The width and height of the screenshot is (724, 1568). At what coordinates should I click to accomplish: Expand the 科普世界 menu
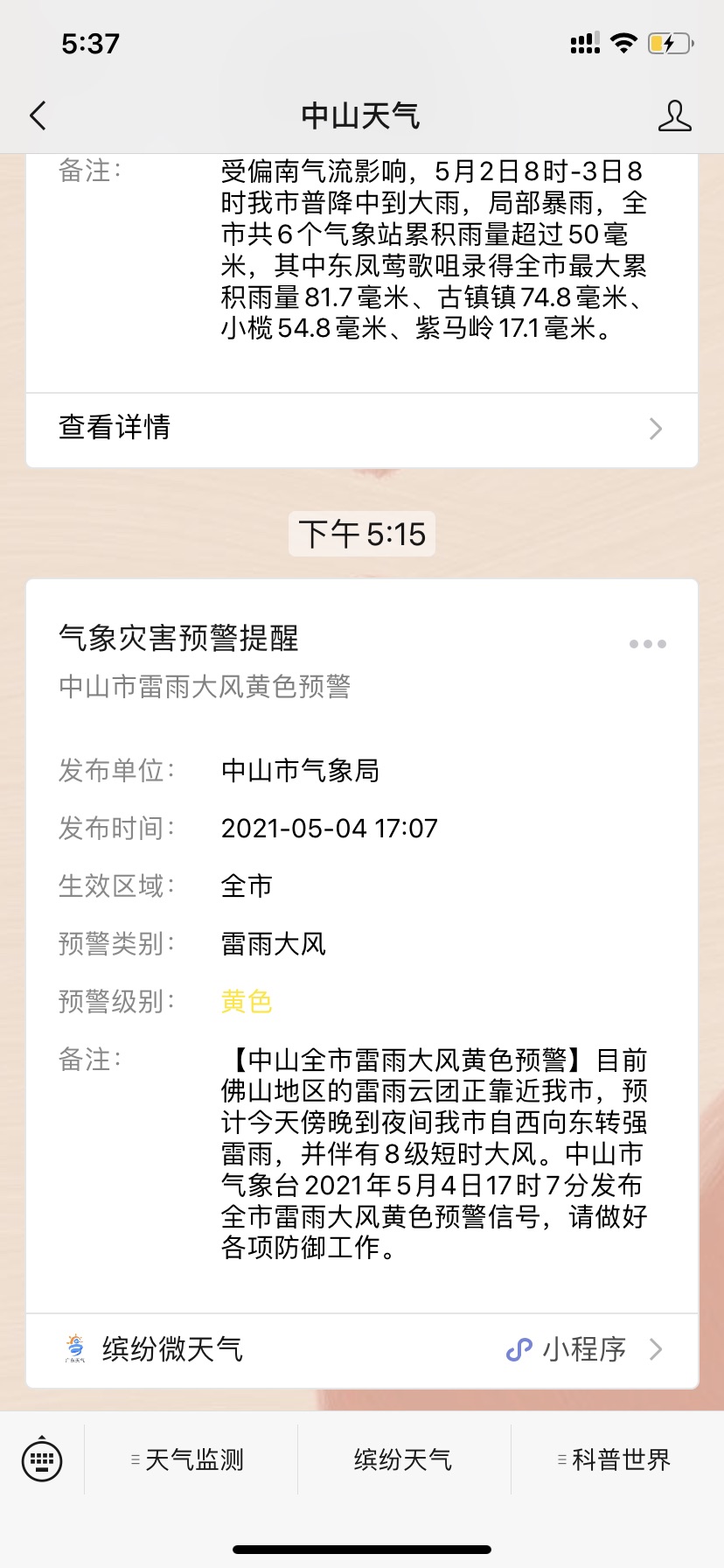(617, 1459)
